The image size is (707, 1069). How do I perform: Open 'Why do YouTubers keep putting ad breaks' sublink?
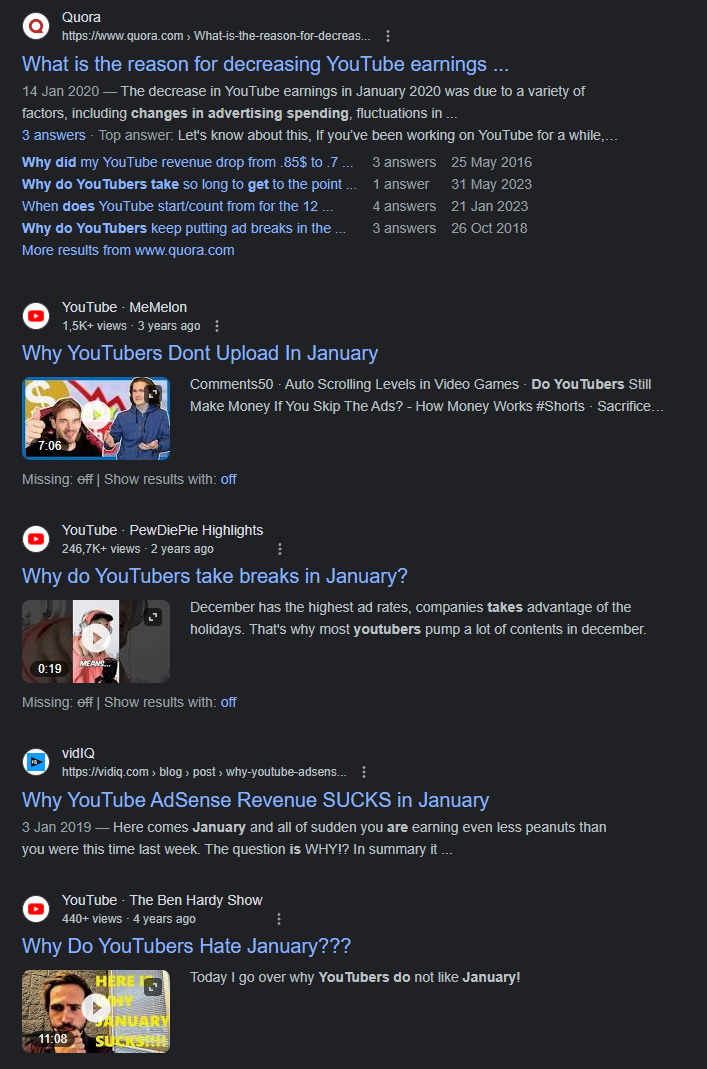click(x=184, y=228)
